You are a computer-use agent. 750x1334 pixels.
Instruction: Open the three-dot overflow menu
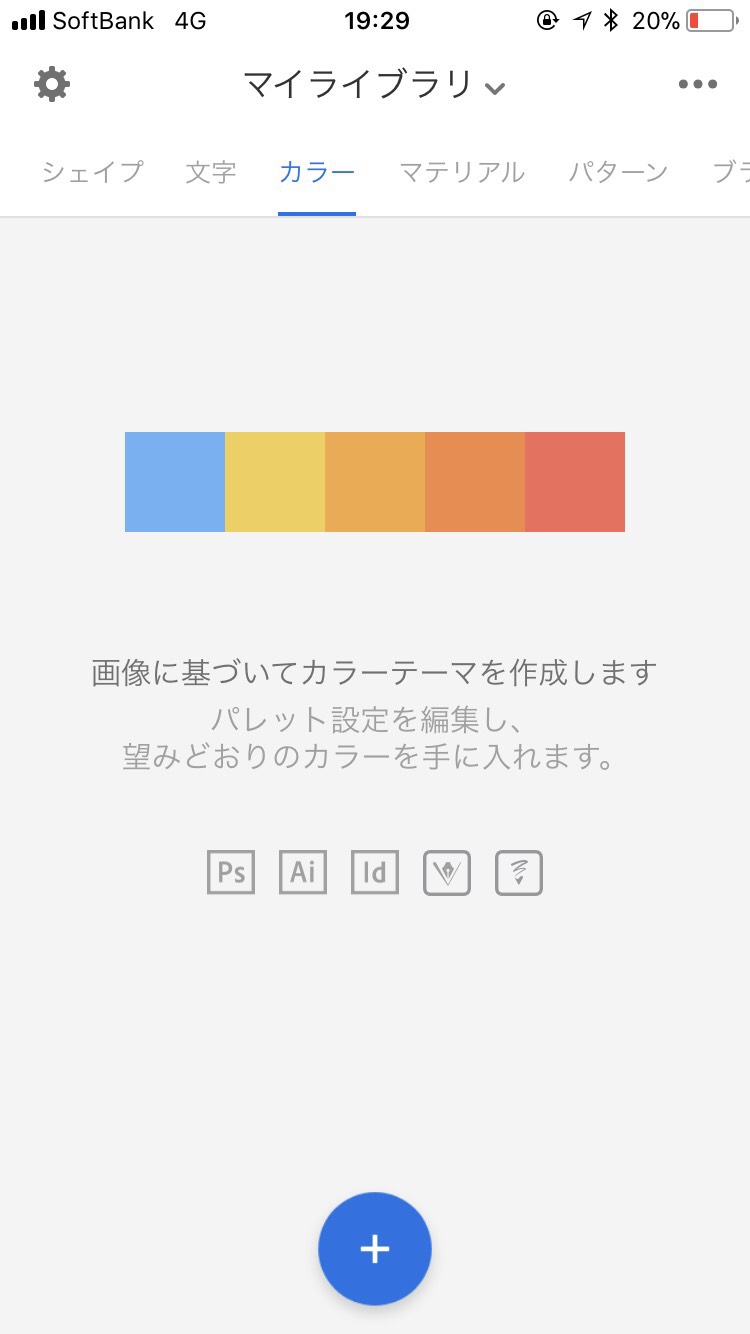tap(698, 85)
